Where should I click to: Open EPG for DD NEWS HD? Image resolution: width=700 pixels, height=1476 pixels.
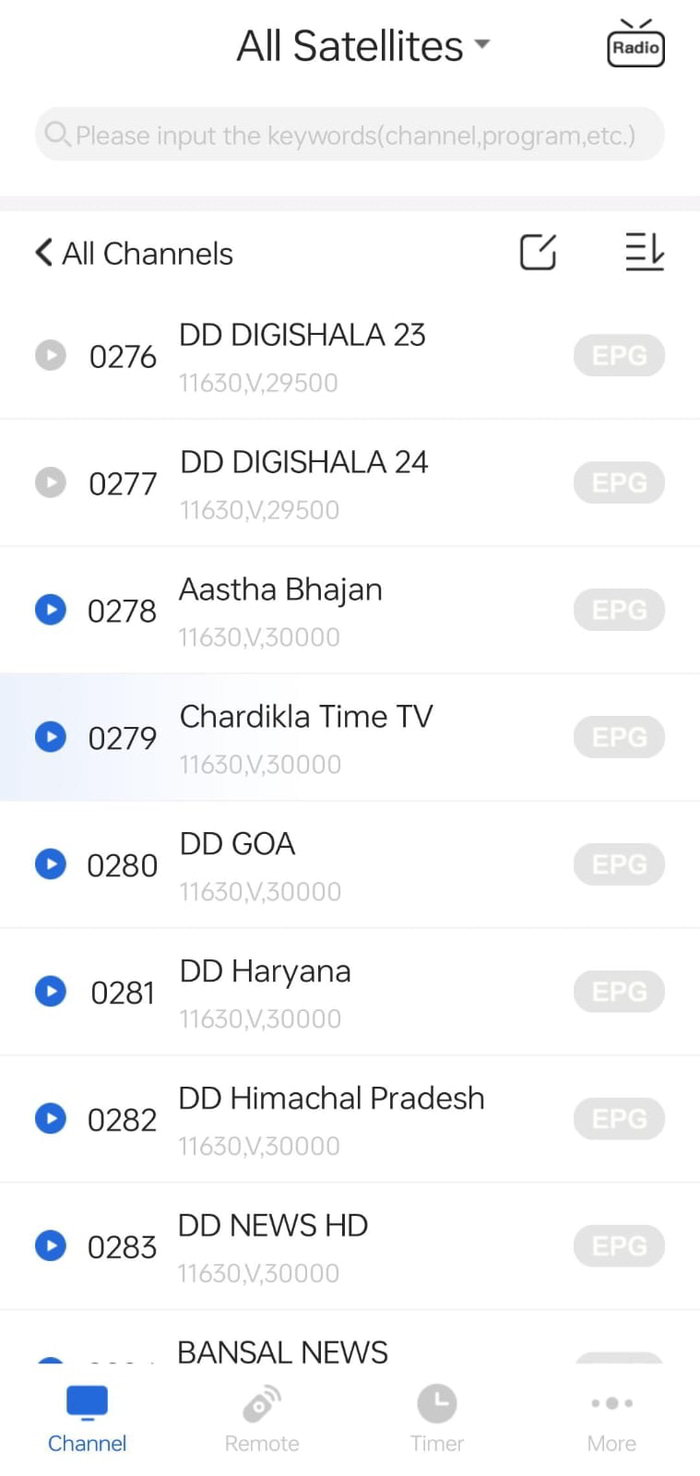[x=619, y=1246]
